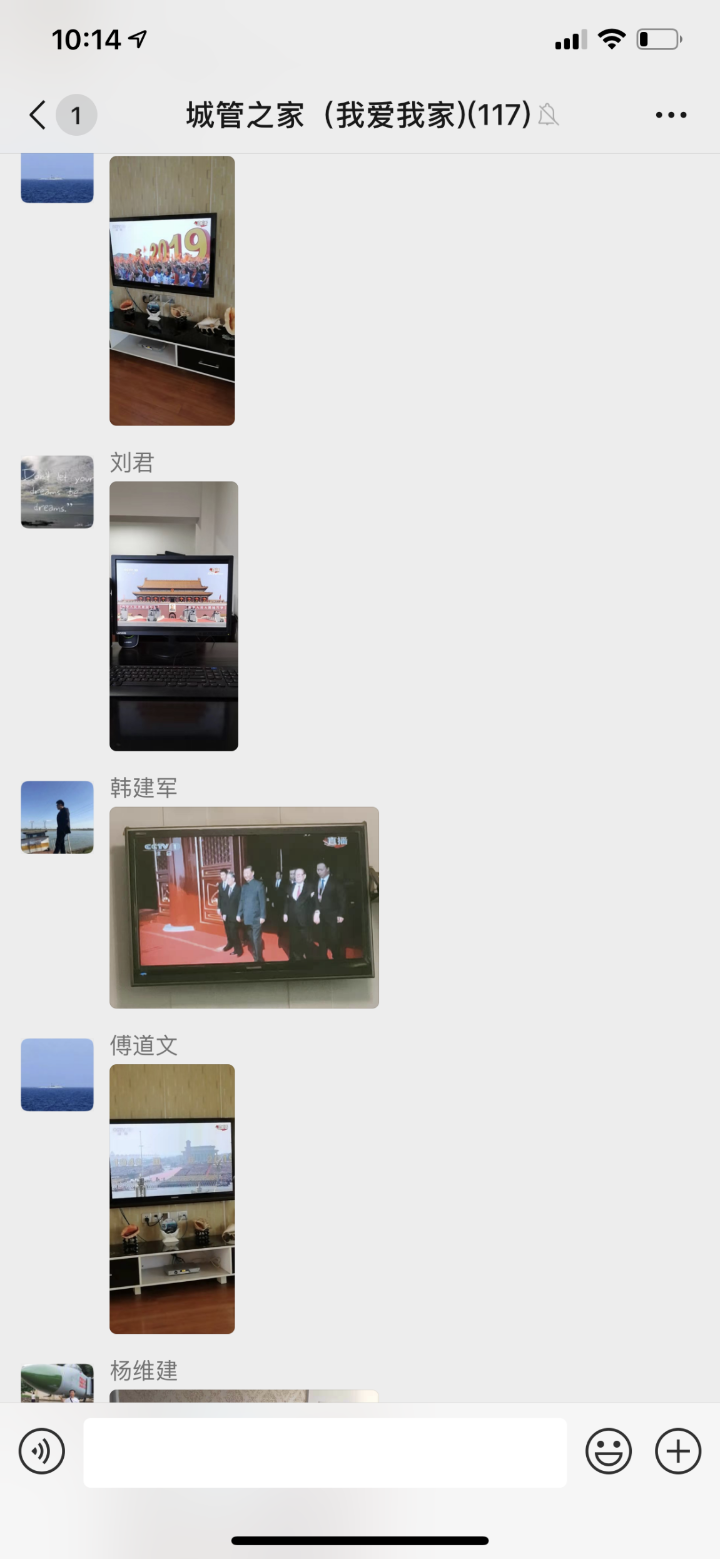Open 傅道文's profile avatar
Image resolution: width=720 pixels, height=1559 pixels.
click(57, 1075)
